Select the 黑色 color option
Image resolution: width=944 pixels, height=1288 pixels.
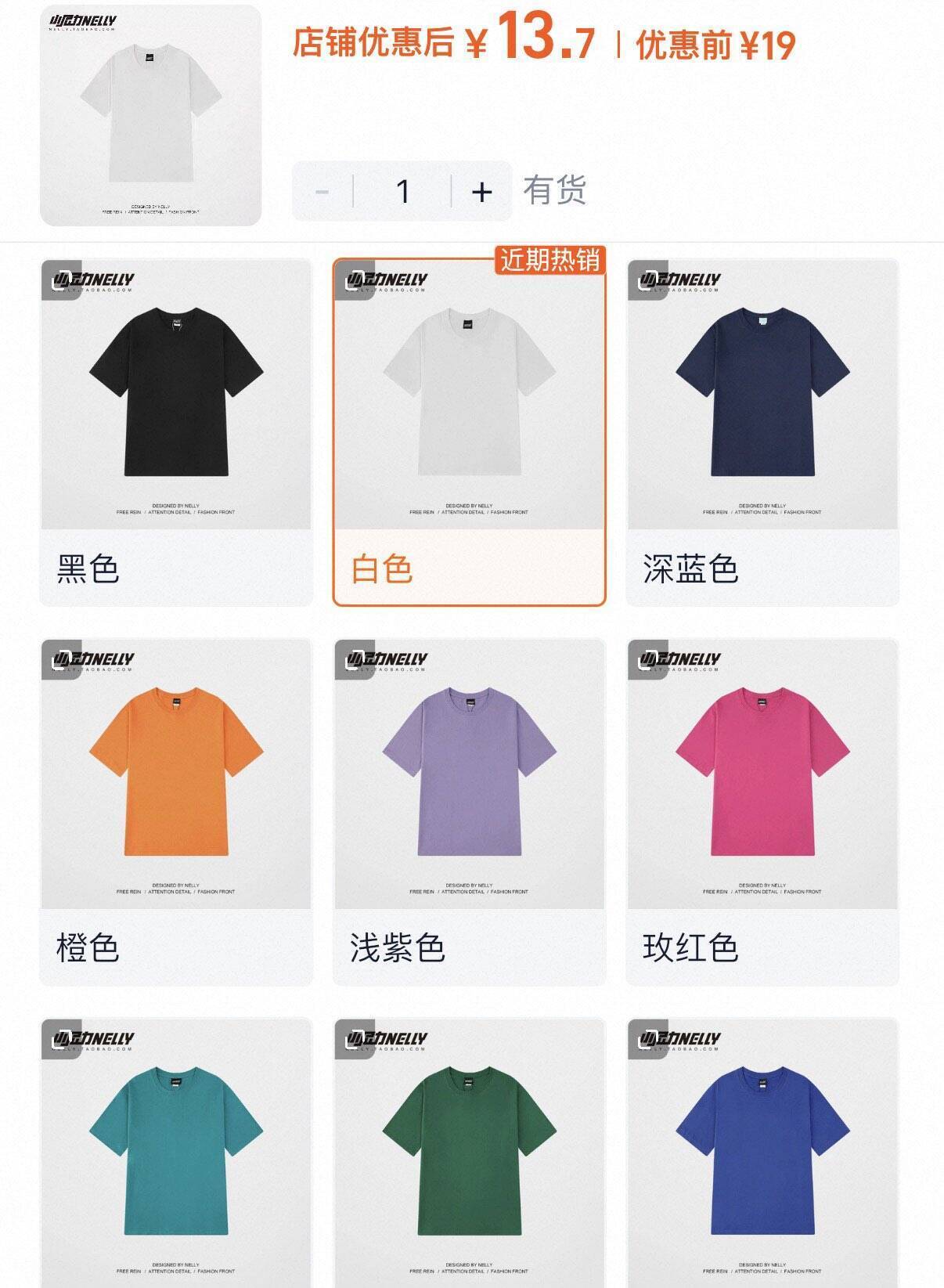[x=175, y=432]
